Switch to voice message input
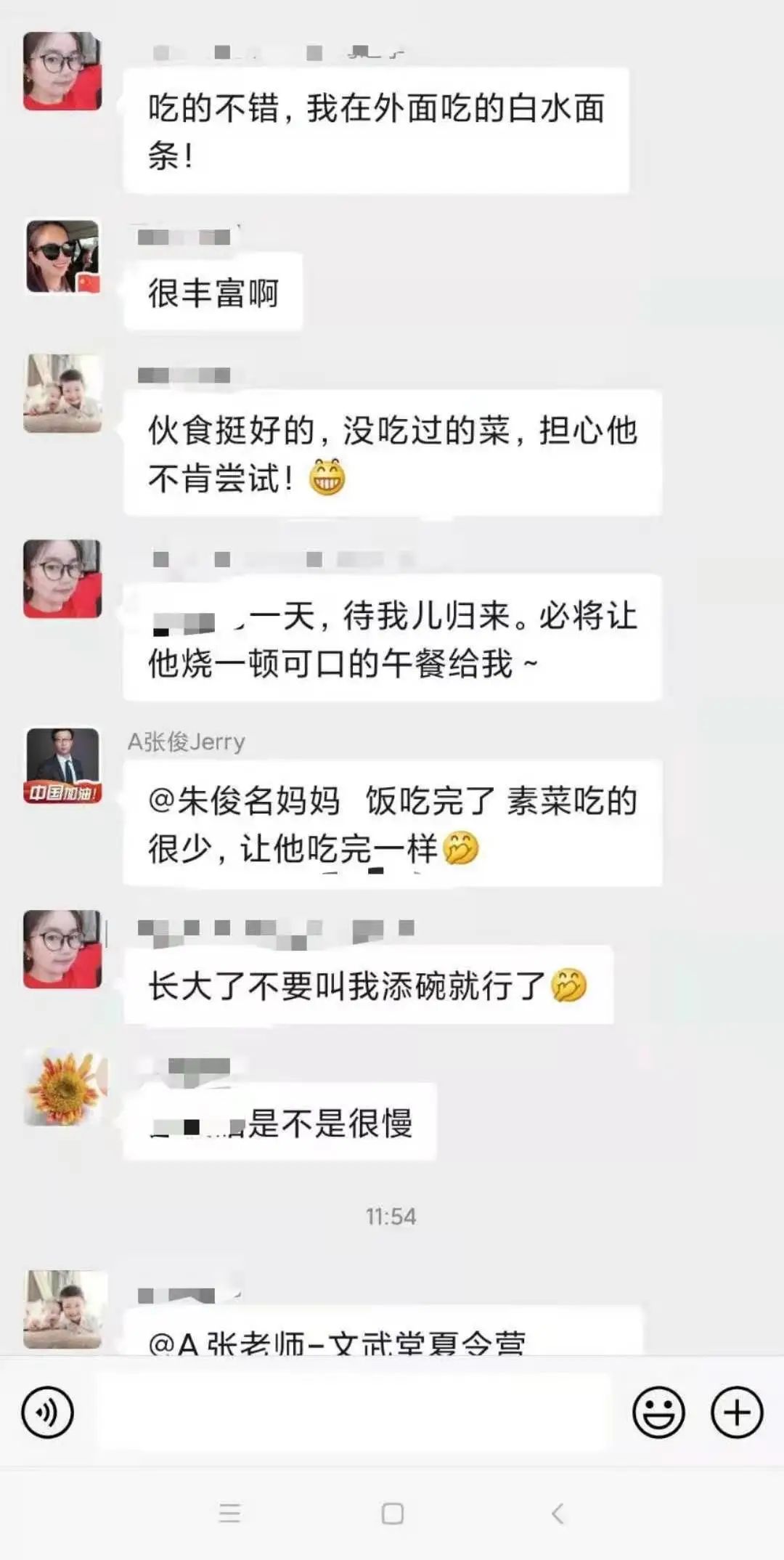 coord(48,1413)
